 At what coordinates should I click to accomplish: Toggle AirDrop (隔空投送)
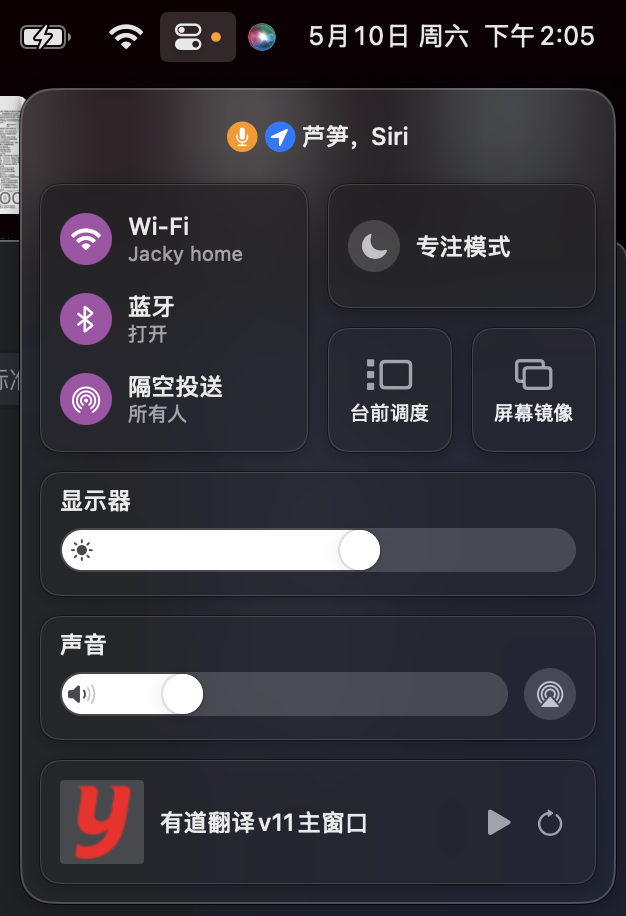click(86, 398)
